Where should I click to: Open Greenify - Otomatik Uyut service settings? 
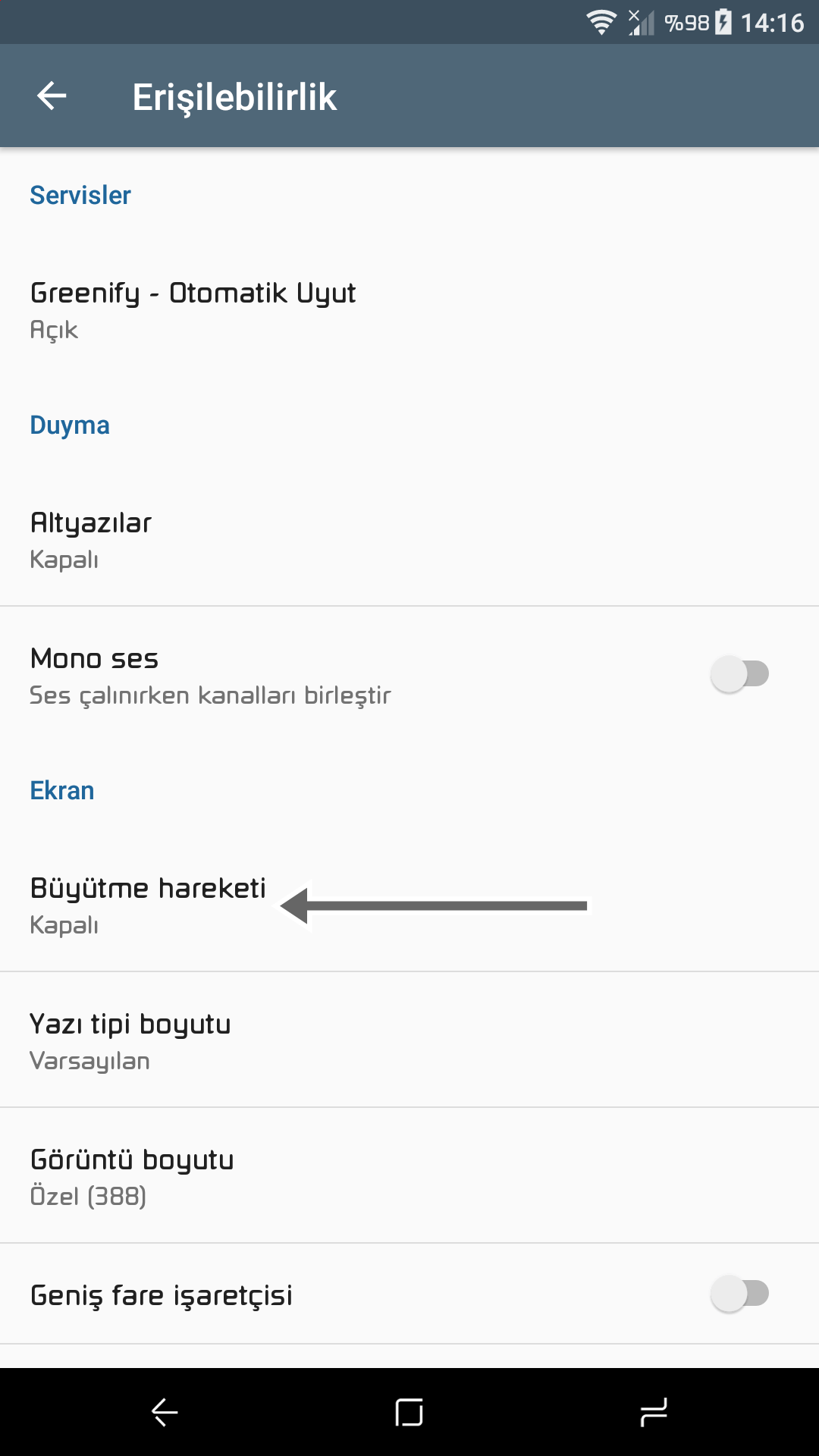(409, 310)
